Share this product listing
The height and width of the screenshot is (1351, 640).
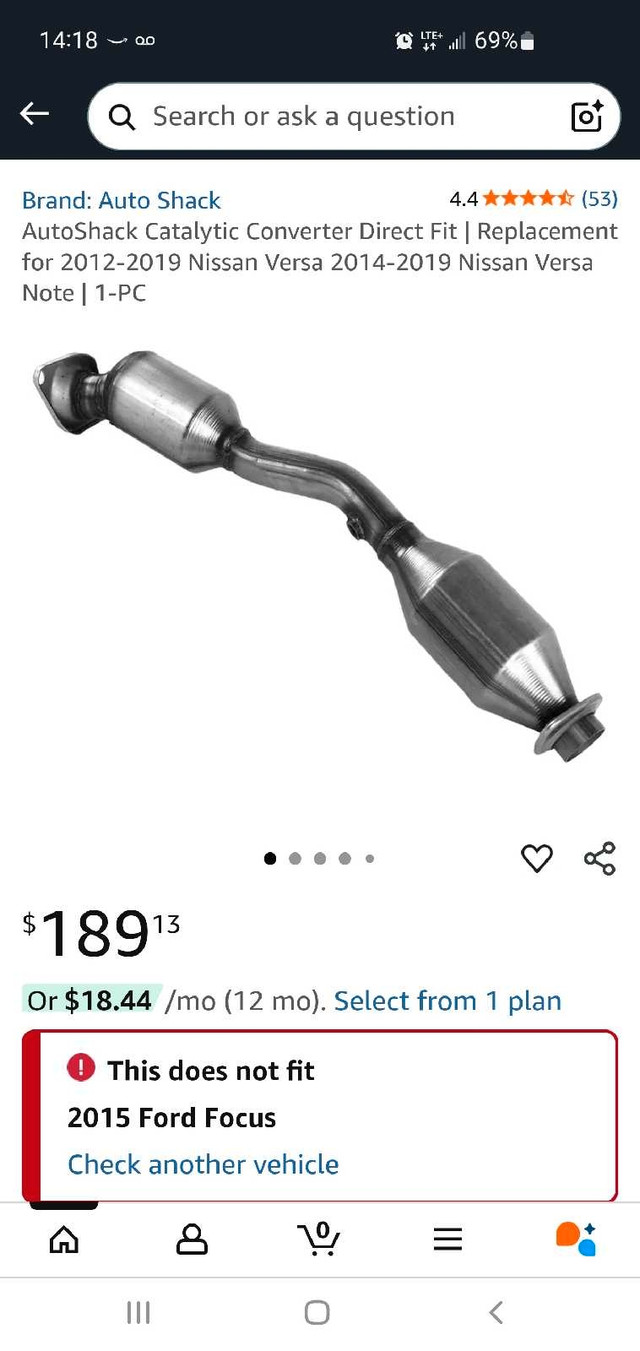tap(600, 858)
